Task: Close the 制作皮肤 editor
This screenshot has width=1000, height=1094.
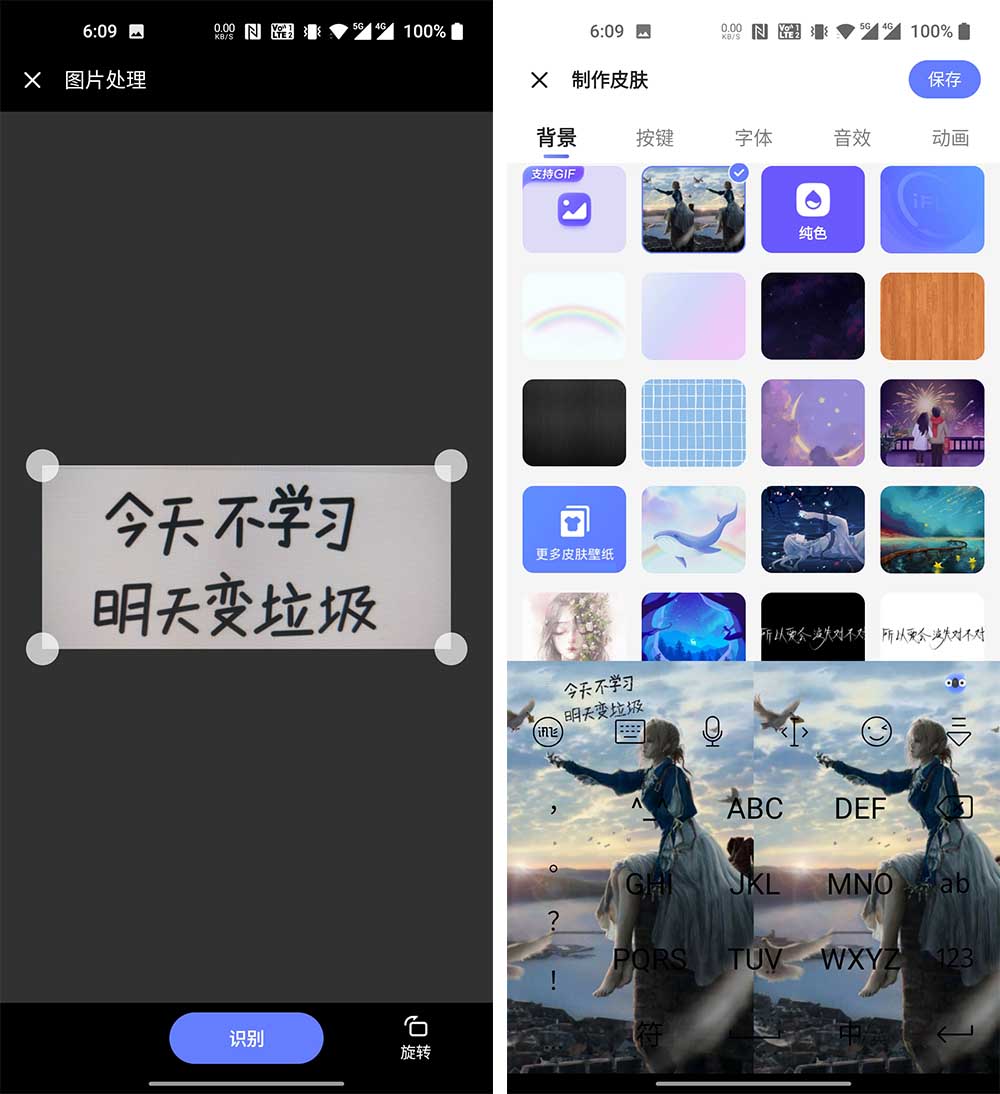Action: [539, 80]
